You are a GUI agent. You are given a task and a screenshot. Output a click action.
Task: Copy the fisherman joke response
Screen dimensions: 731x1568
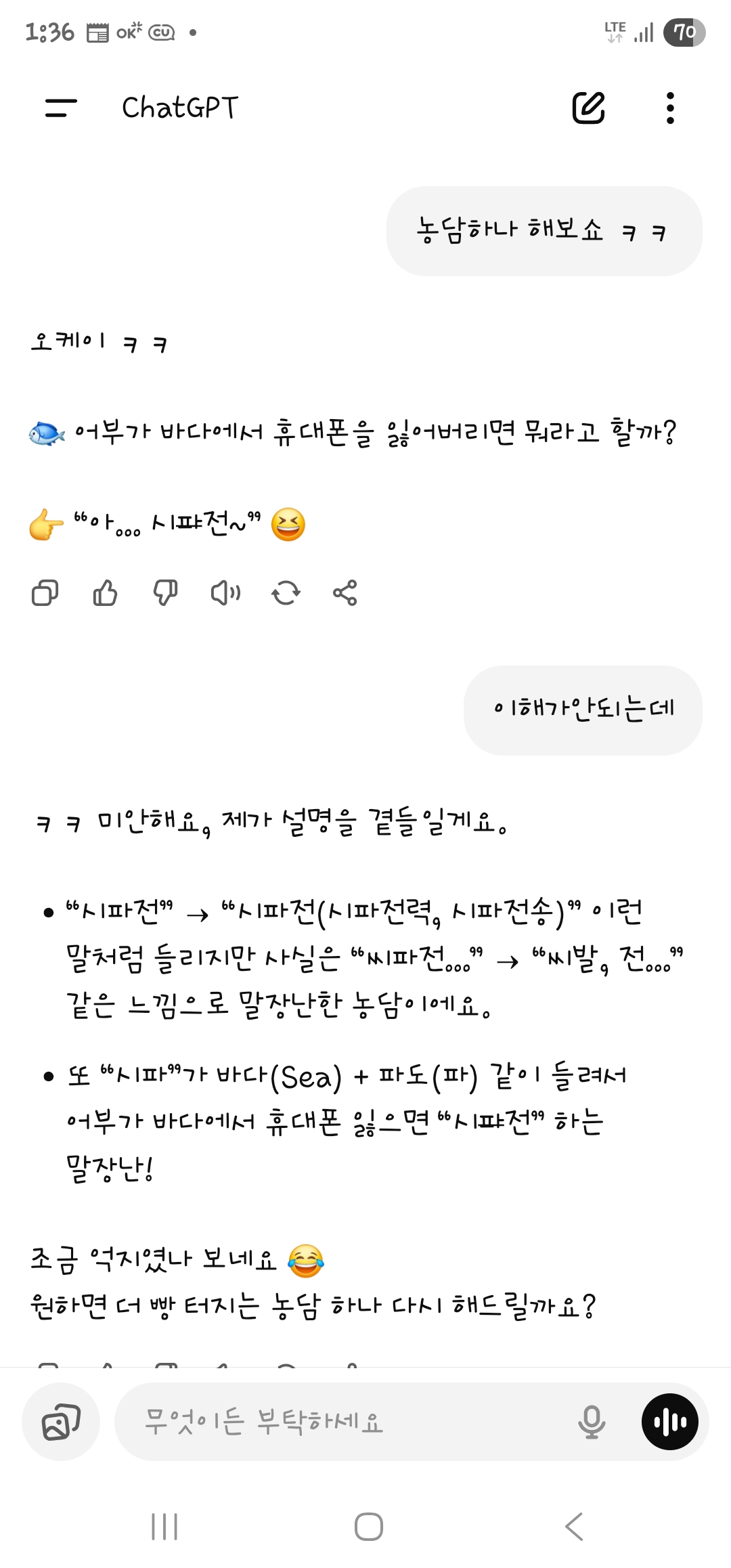[45, 593]
